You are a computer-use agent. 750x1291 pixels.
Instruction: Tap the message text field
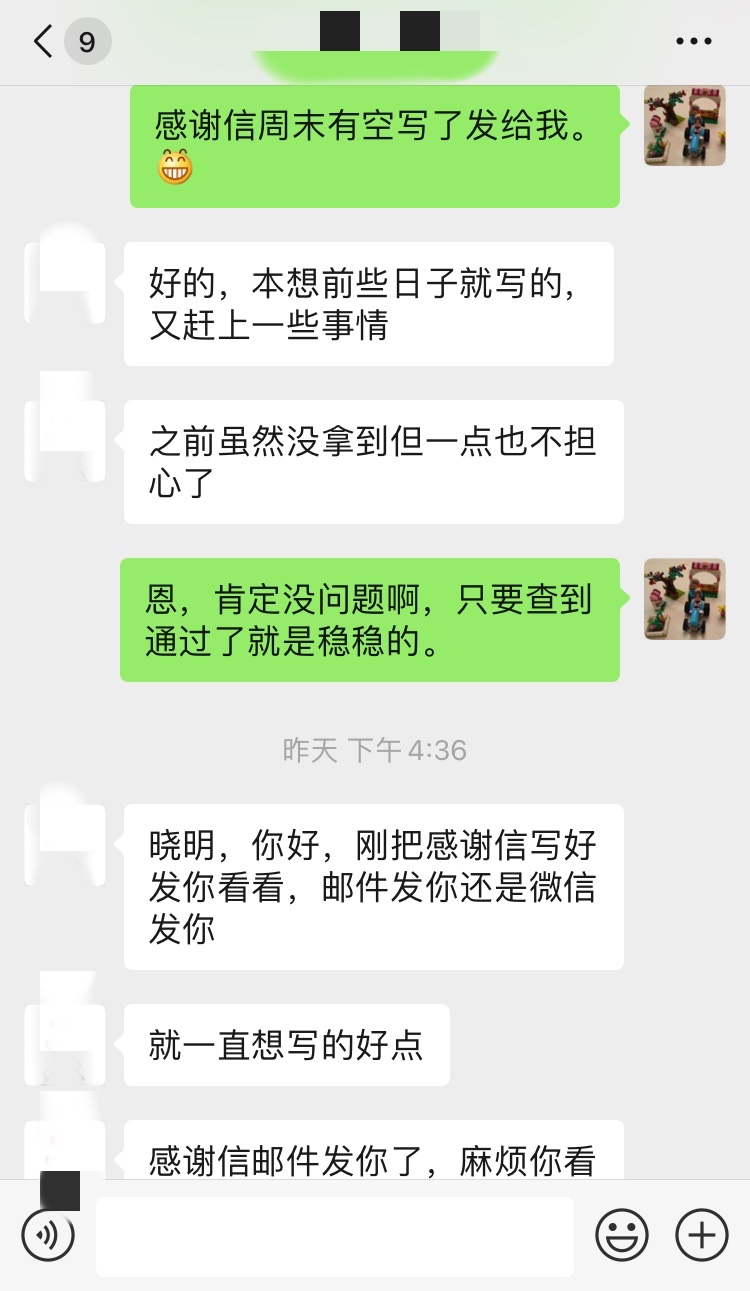click(335, 1236)
